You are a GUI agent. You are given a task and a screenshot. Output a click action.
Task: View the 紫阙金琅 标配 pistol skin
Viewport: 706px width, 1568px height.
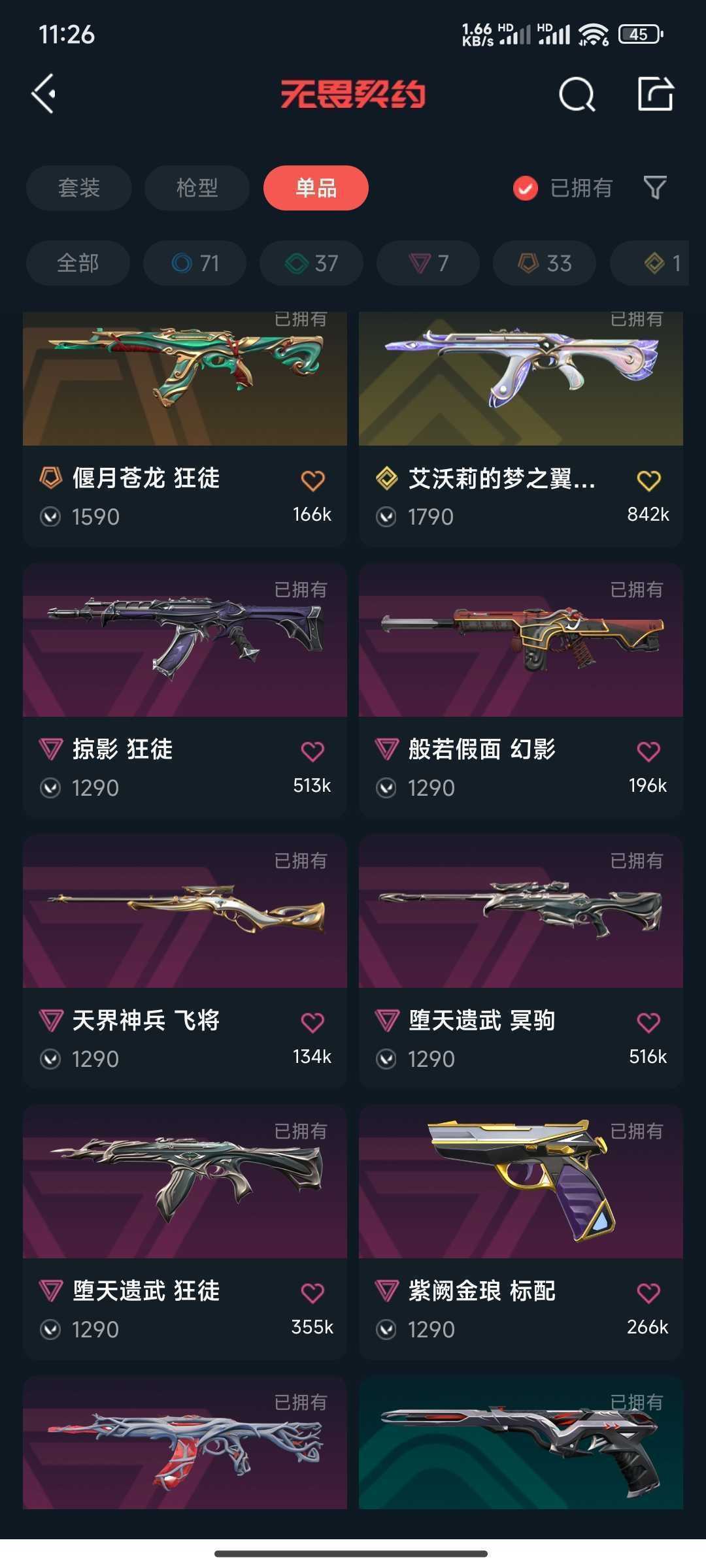521,1233
